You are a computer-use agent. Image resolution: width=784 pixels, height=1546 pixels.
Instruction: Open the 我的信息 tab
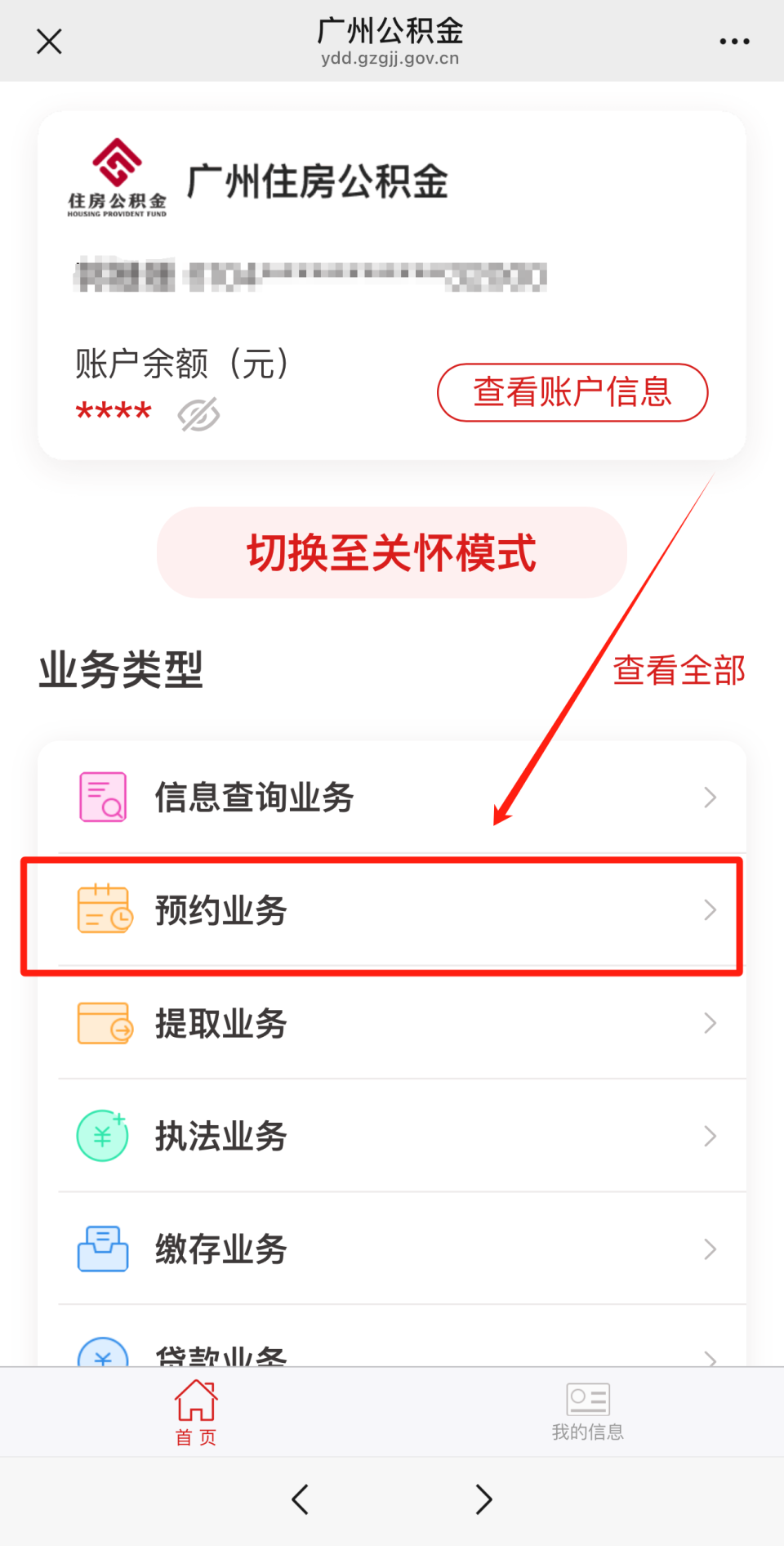588,1412
